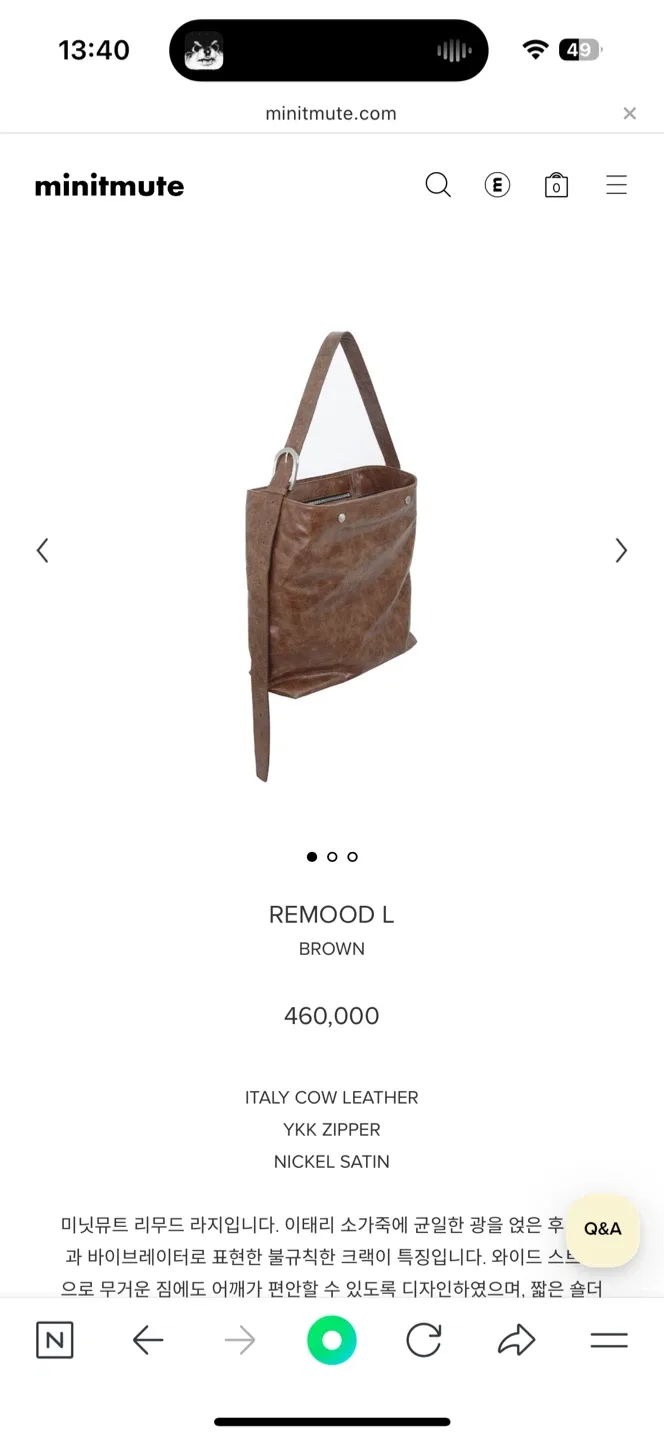The image size is (664, 1440).
Task: Close the in-app browser page
Action: [629, 113]
